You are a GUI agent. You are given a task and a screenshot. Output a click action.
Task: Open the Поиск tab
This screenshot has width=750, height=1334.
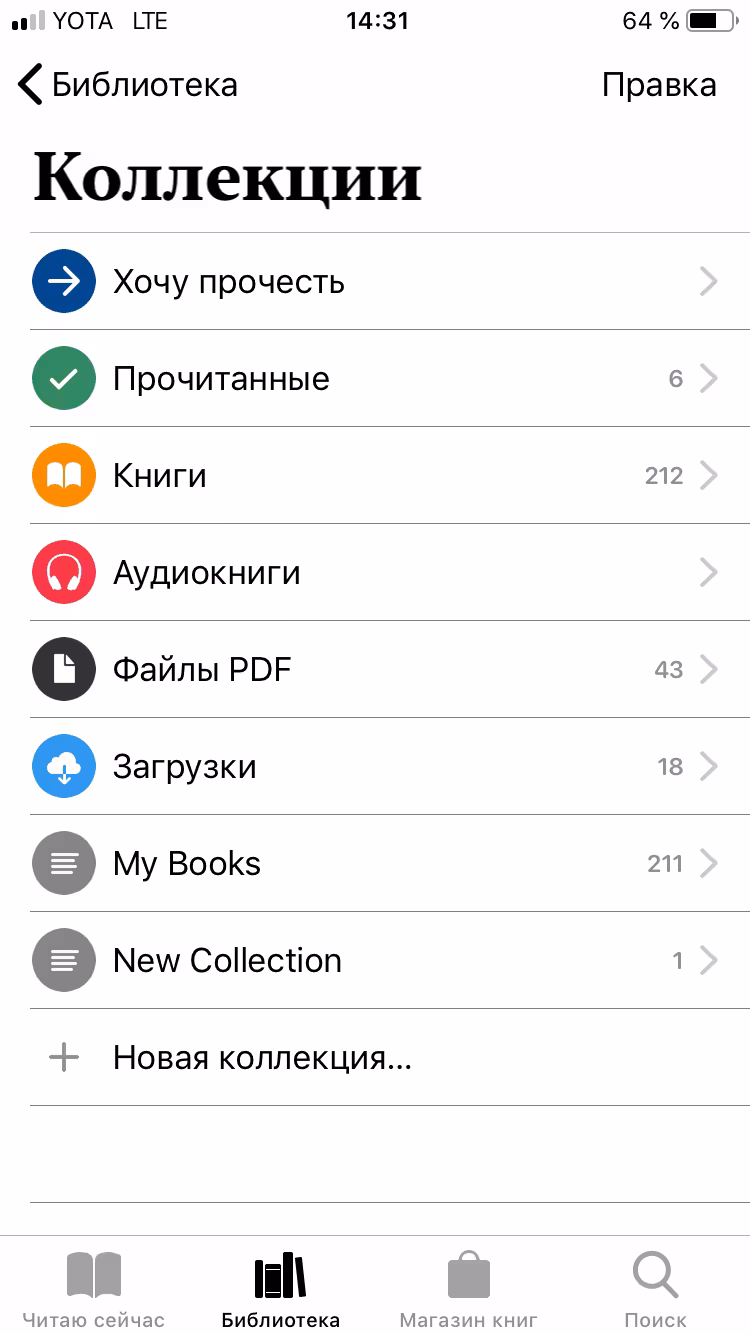point(656,1288)
